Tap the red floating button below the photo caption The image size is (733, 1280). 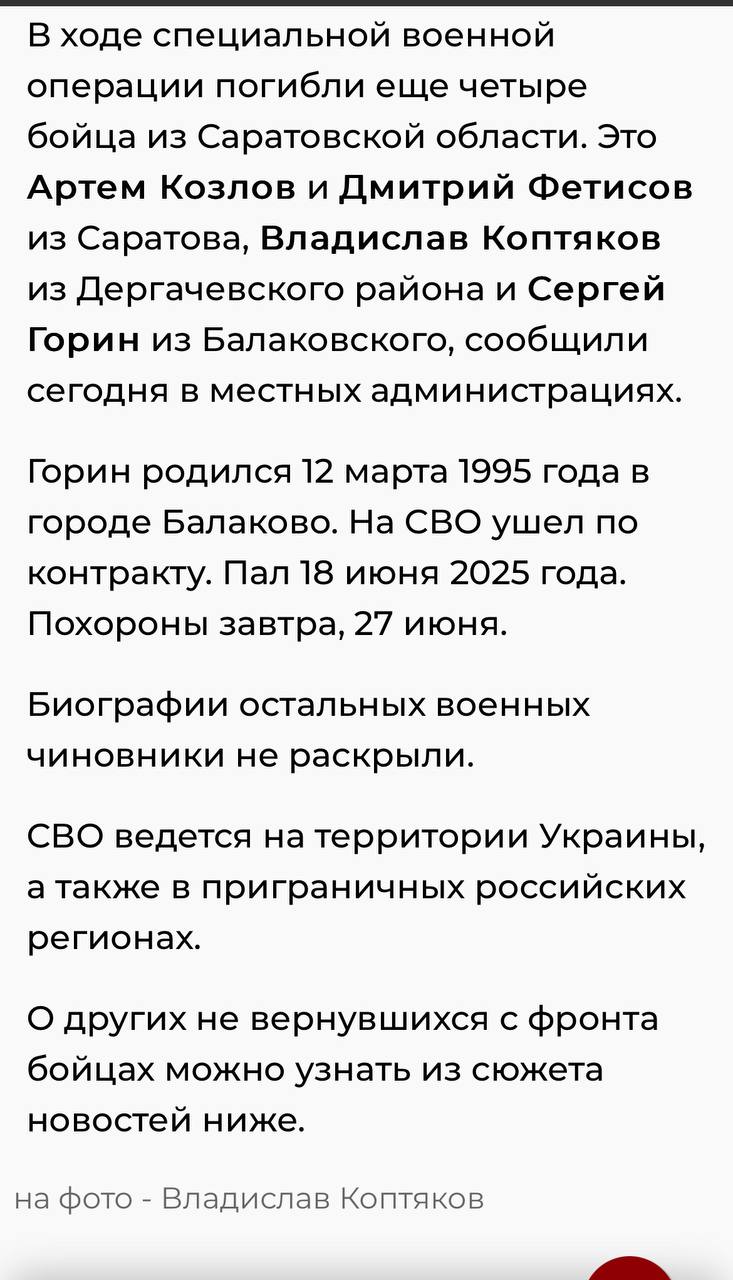[x=629, y=1268]
